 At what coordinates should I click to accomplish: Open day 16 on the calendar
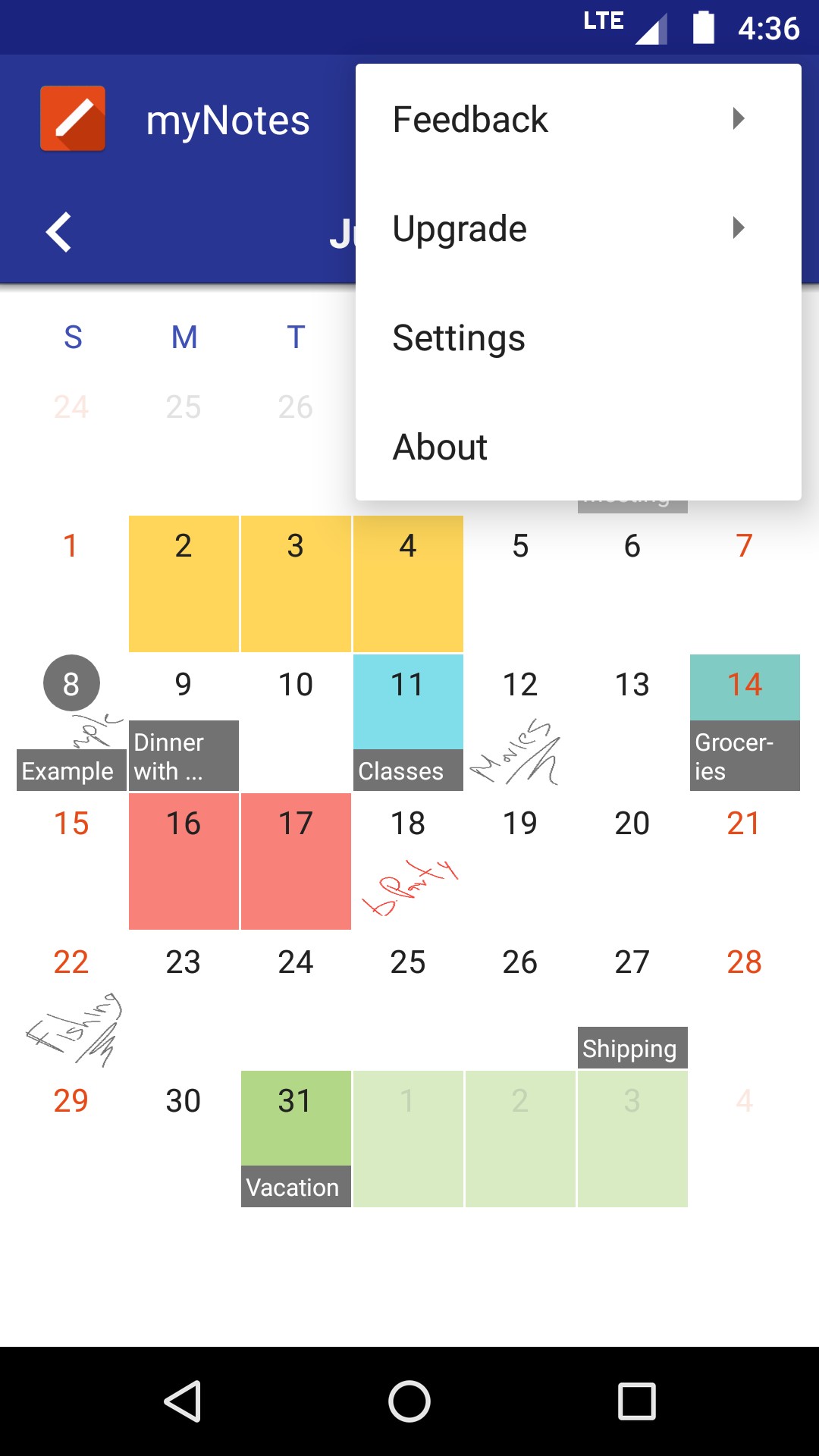[x=184, y=861]
